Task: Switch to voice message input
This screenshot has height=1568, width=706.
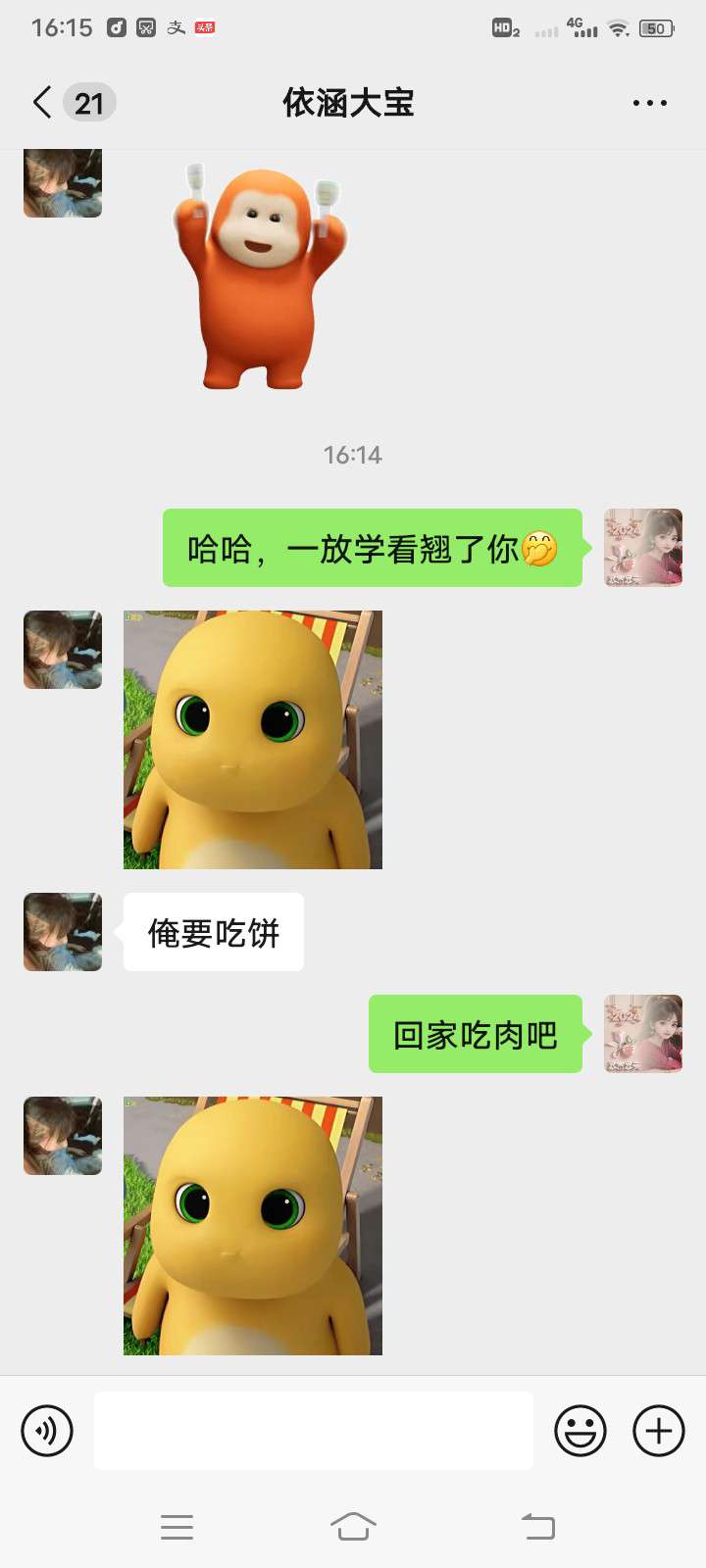Action: click(x=47, y=1431)
